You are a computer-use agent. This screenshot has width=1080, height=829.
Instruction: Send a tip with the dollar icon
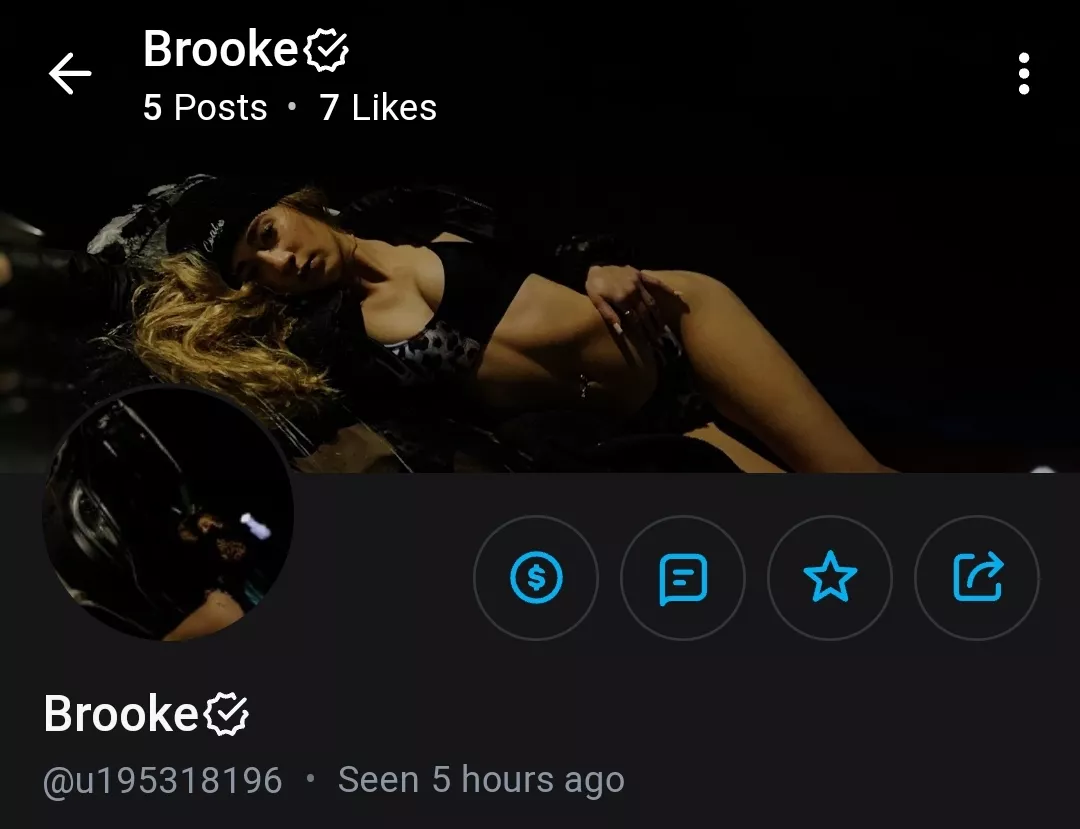point(536,578)
